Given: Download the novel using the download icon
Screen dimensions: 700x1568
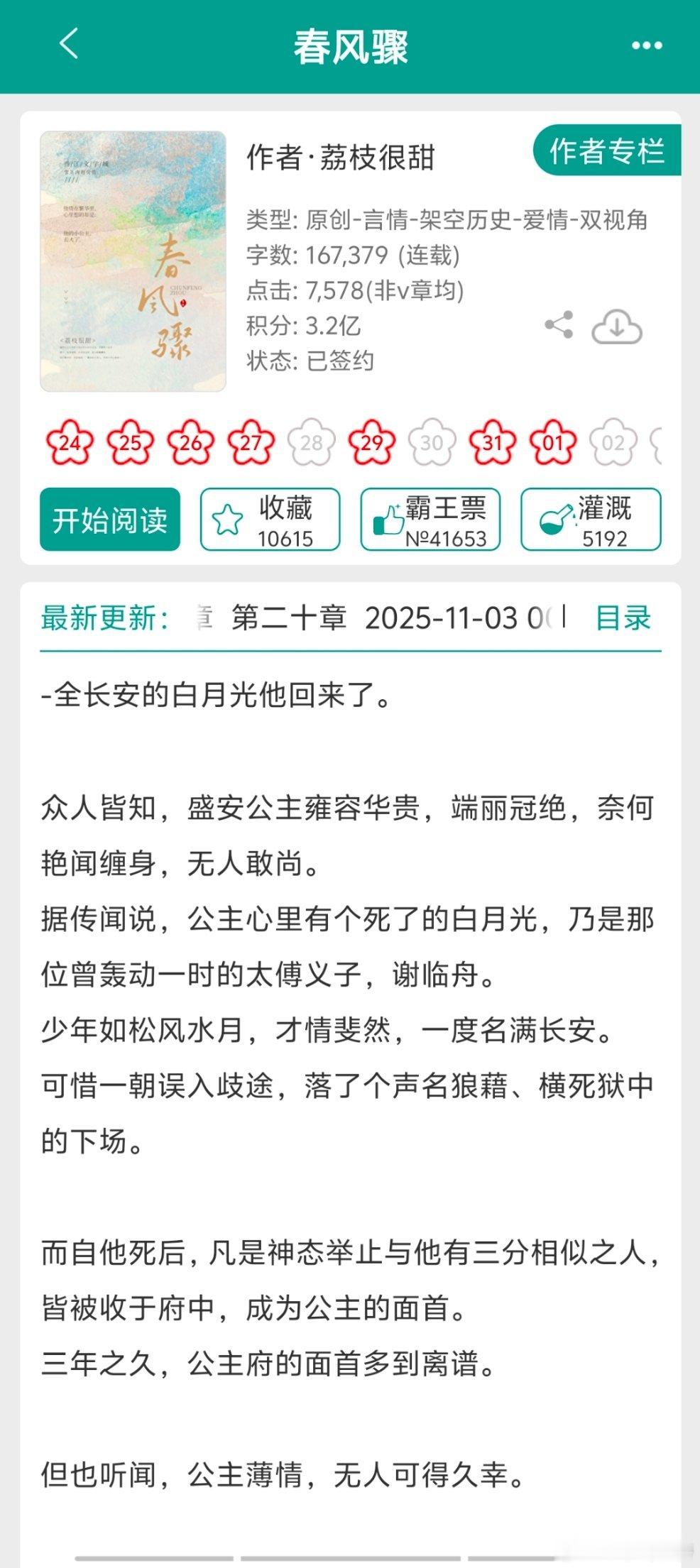Looking at the screenshot, I should 615,325.
